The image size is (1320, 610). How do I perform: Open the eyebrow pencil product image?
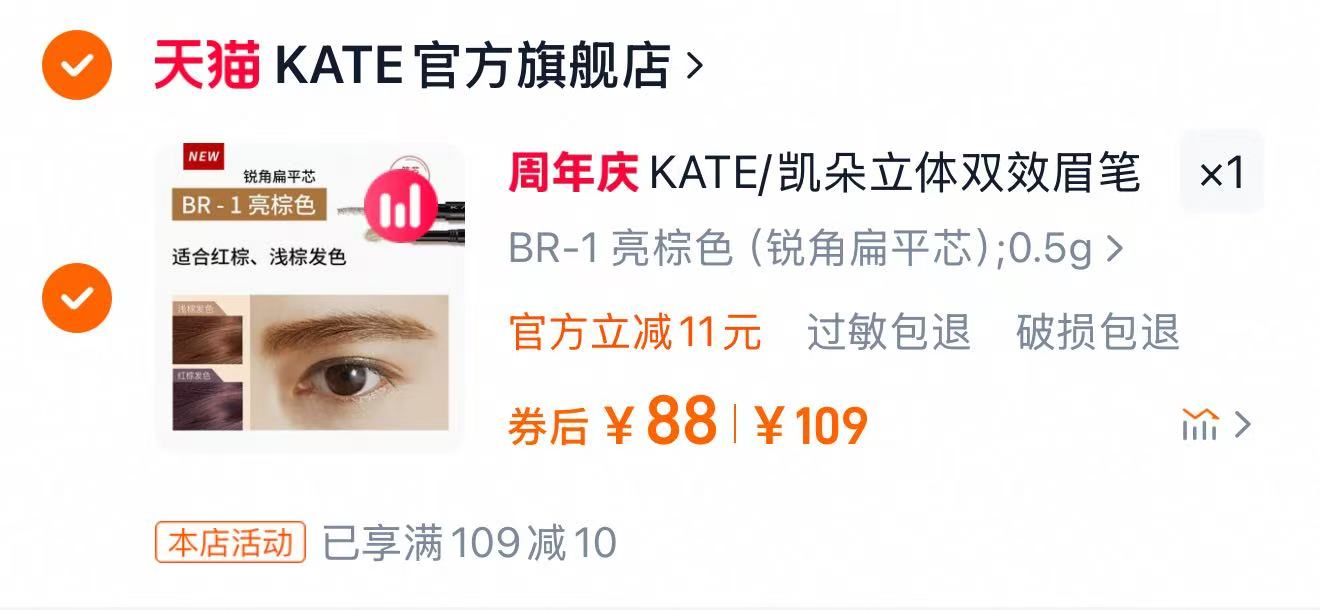click(310, 298)
